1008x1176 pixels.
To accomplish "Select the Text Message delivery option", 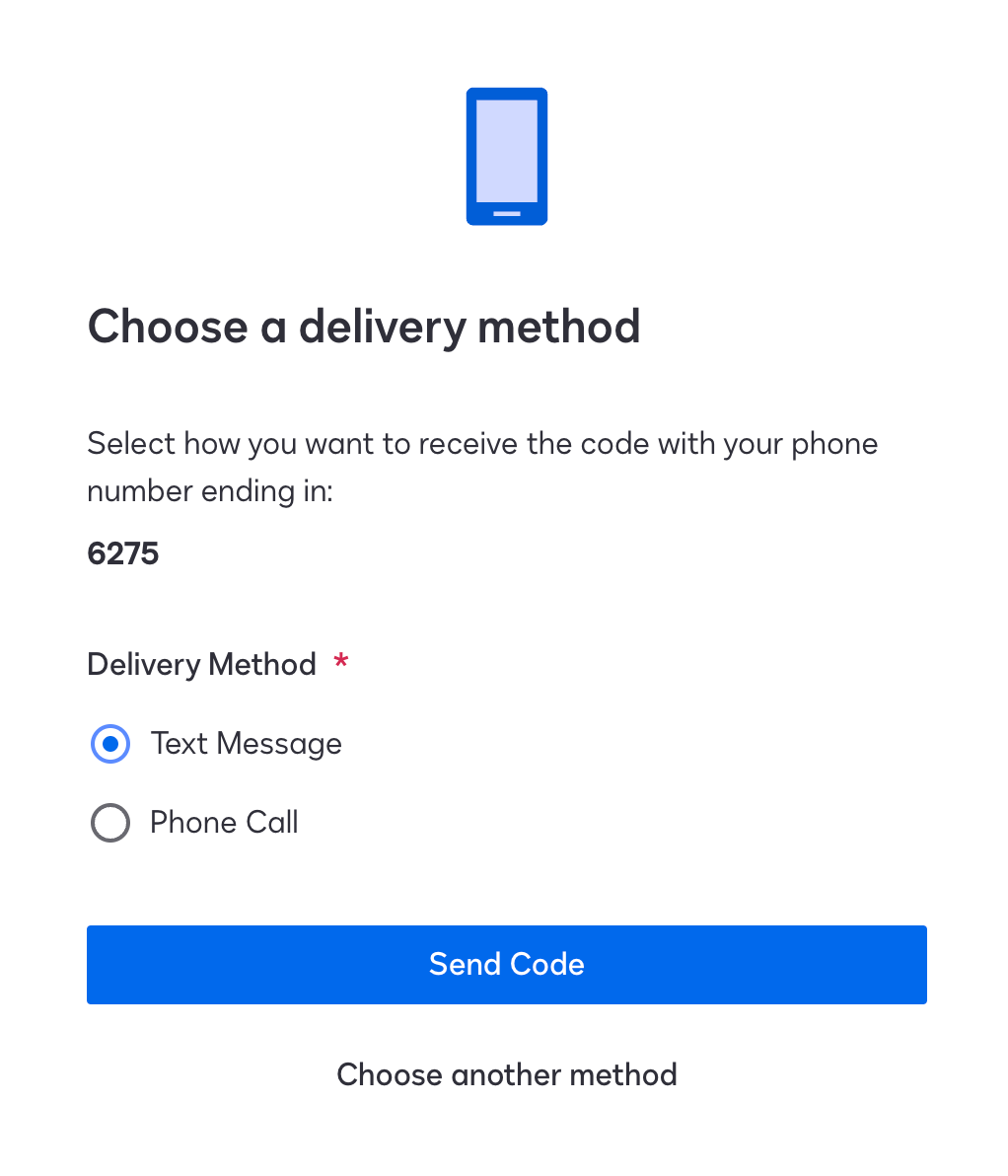I will pyautogui.click(x=110, y=744).
